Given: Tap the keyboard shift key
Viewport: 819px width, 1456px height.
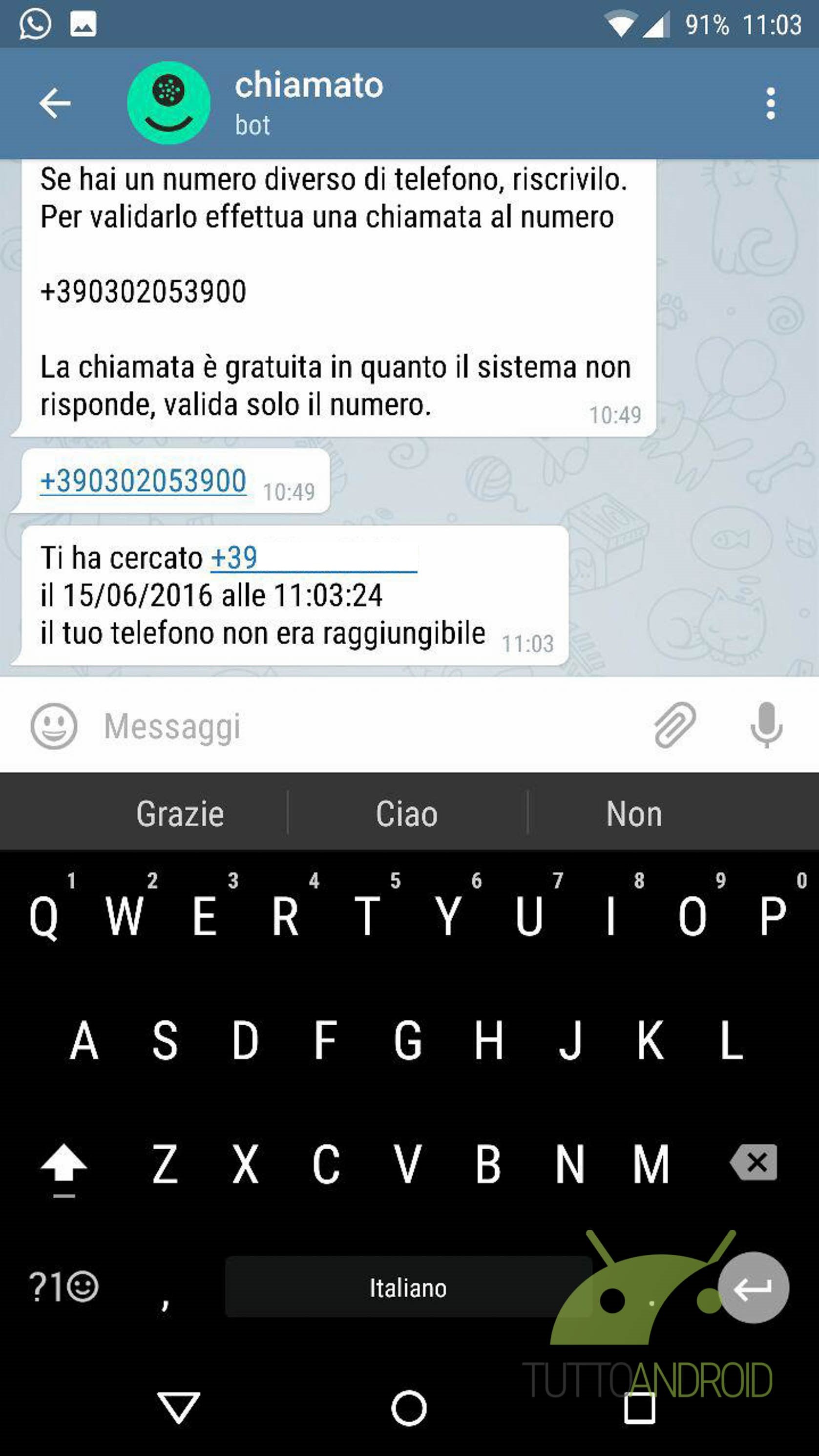Looking at the screenshot, I should [64, 1163].
